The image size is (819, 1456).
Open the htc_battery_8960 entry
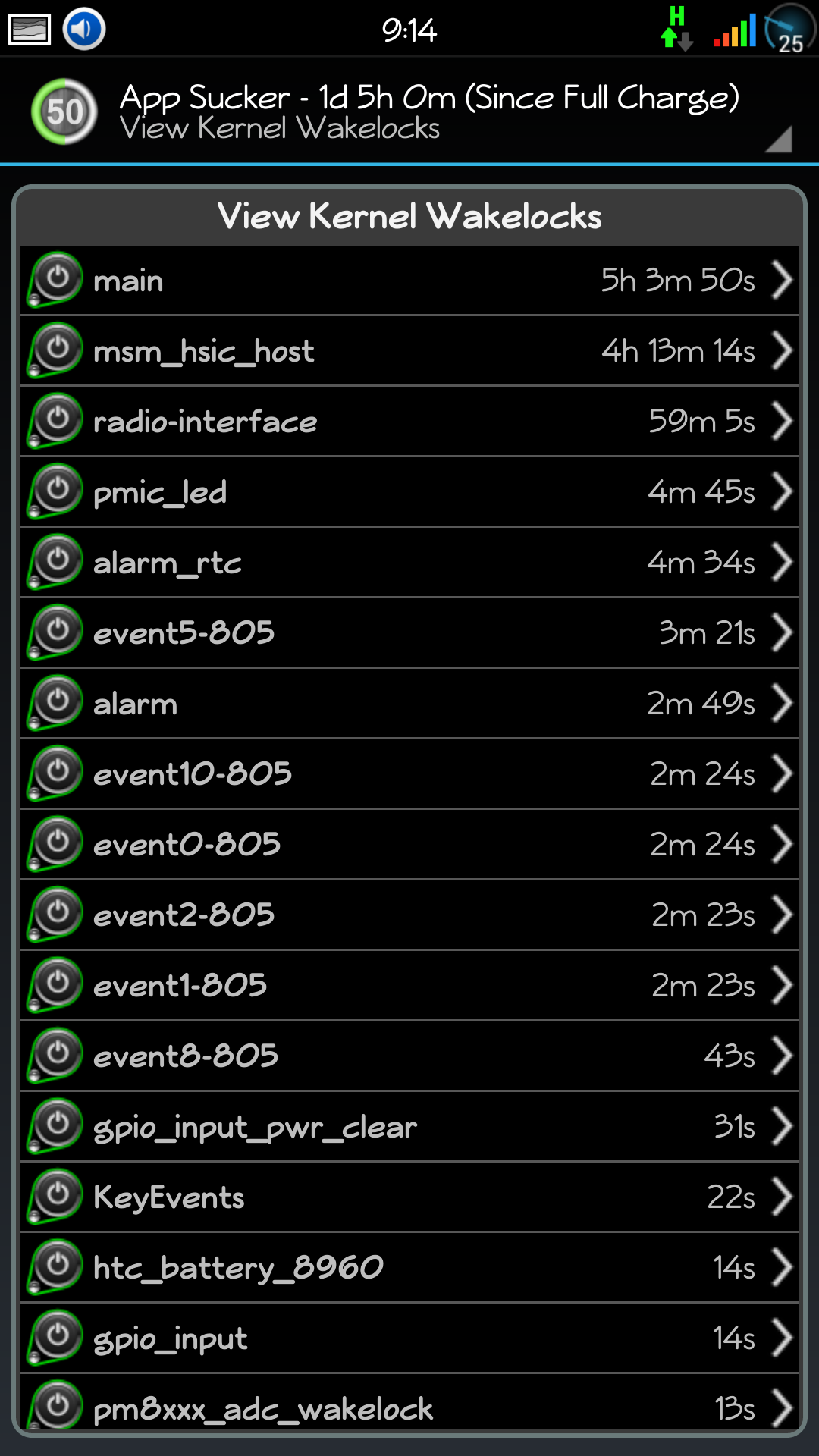coord(409,1267)
